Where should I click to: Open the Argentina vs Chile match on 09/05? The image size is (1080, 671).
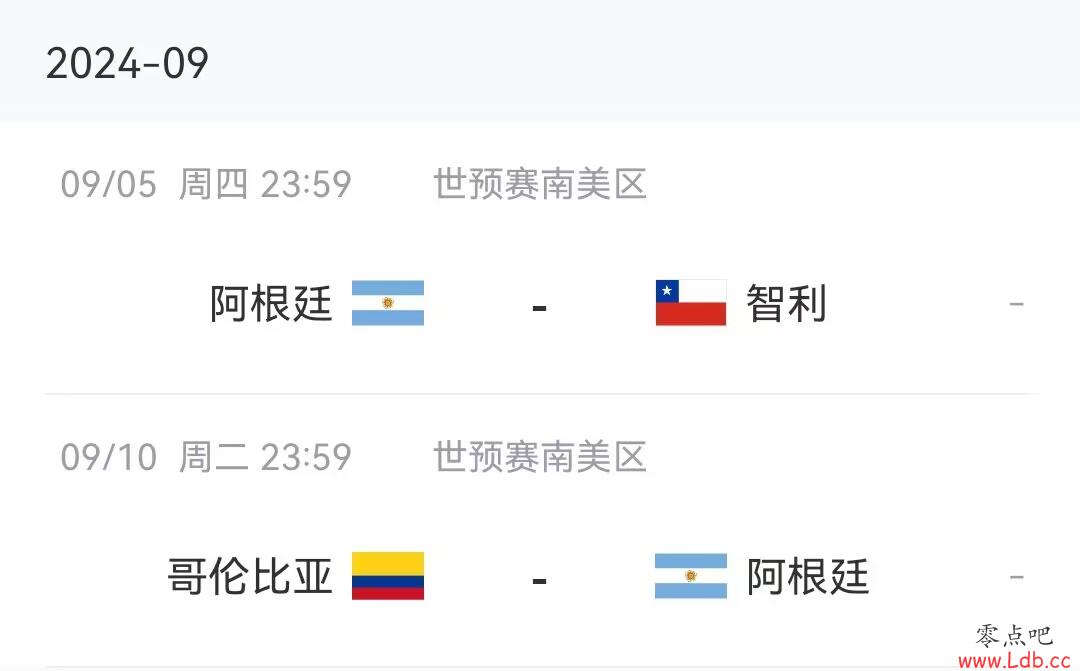pos(539,303)
